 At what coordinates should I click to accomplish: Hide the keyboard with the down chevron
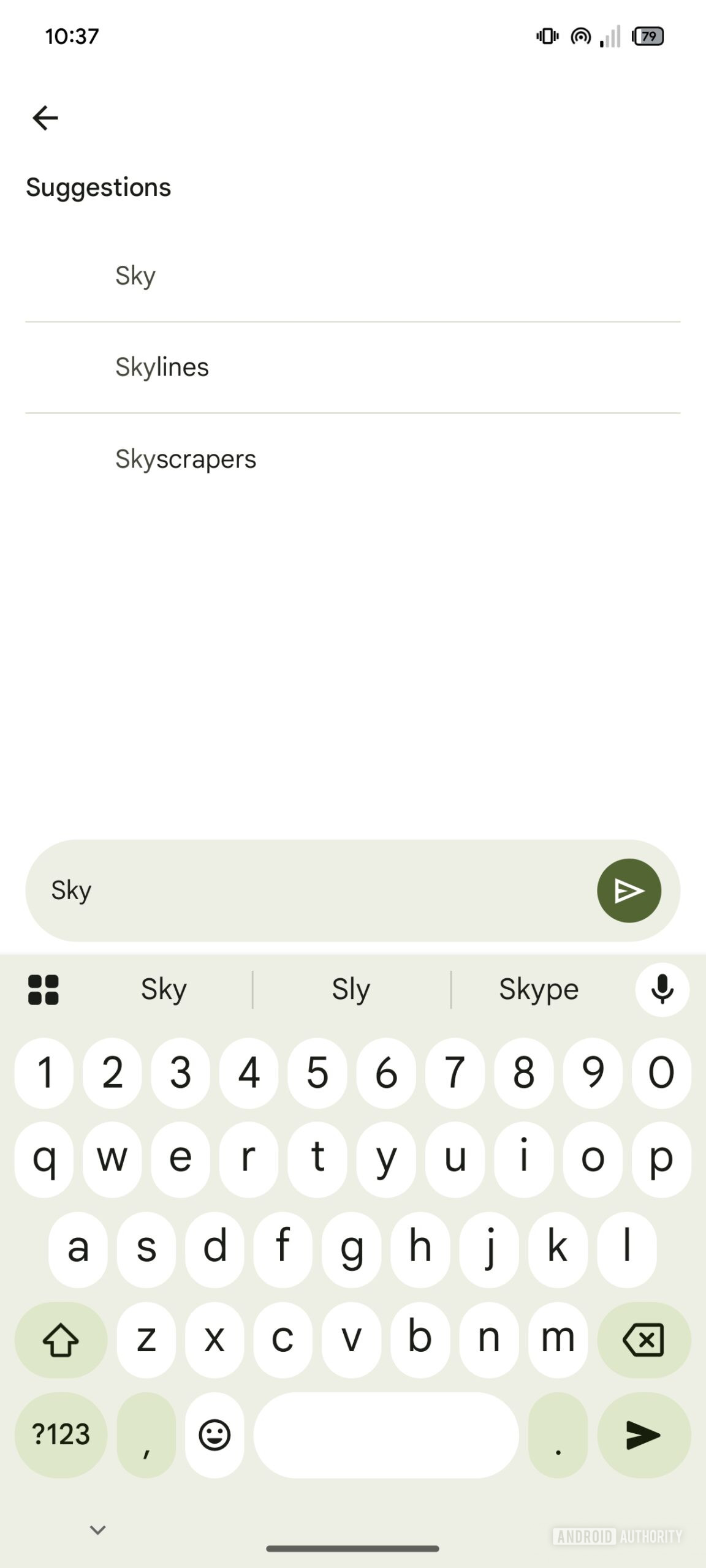pos(98,1530)
